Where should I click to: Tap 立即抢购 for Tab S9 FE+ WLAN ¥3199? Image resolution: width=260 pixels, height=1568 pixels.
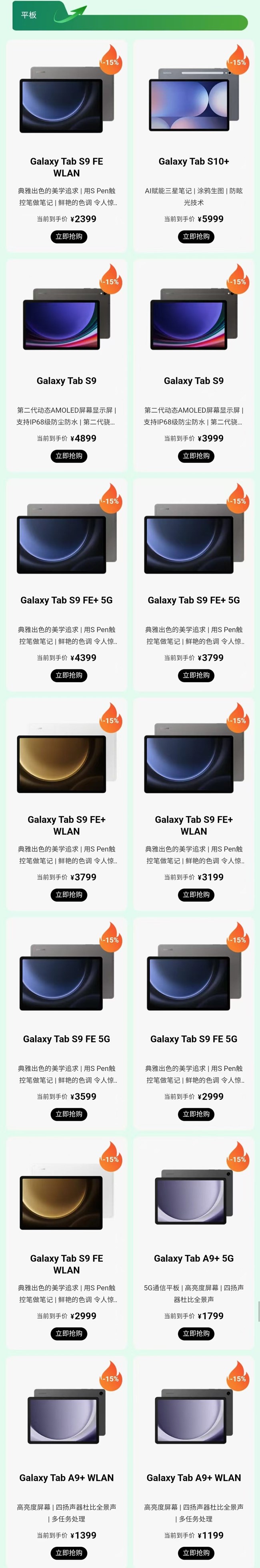pos(196,895)
